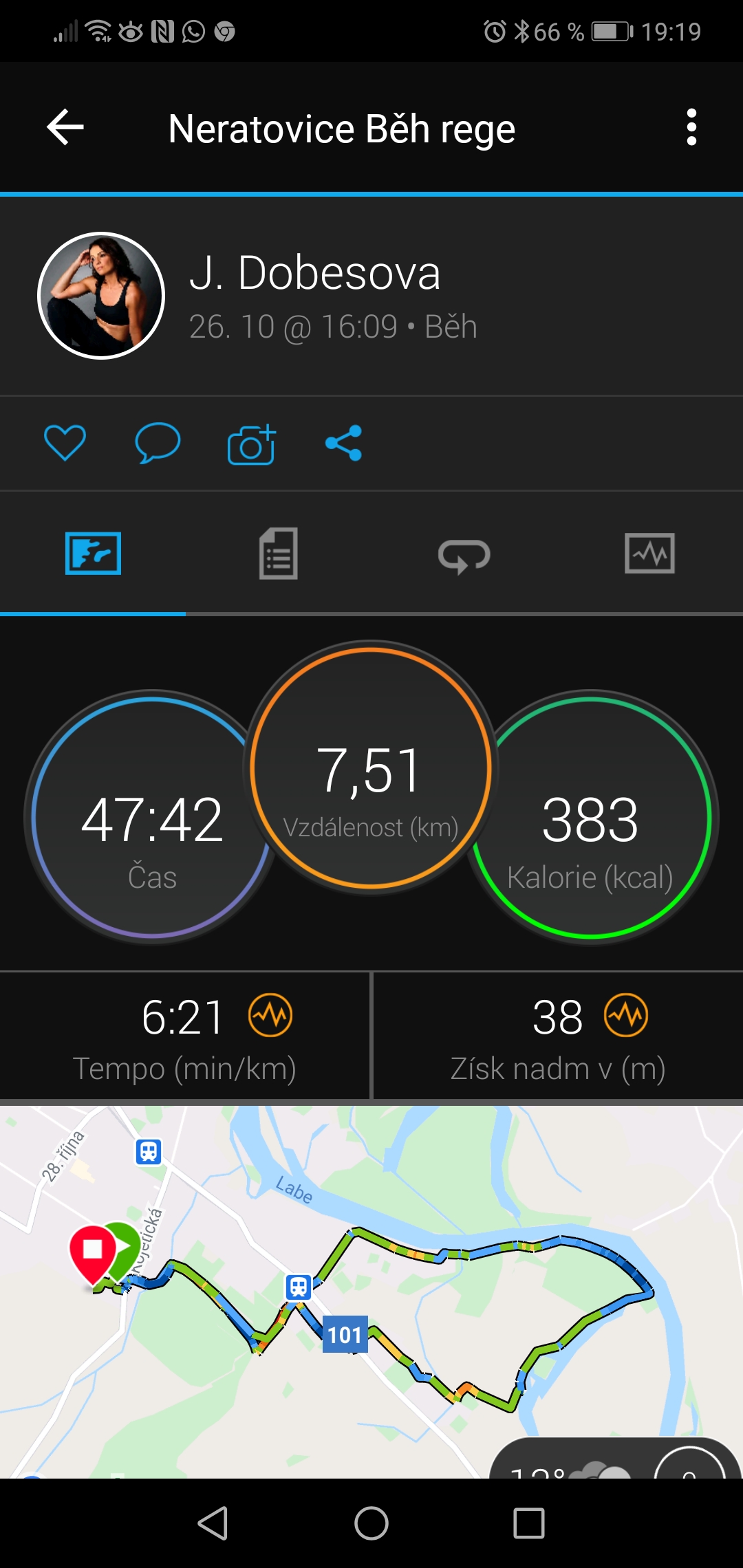Open the recent apps view
743x1568 pixels.
529,1523
